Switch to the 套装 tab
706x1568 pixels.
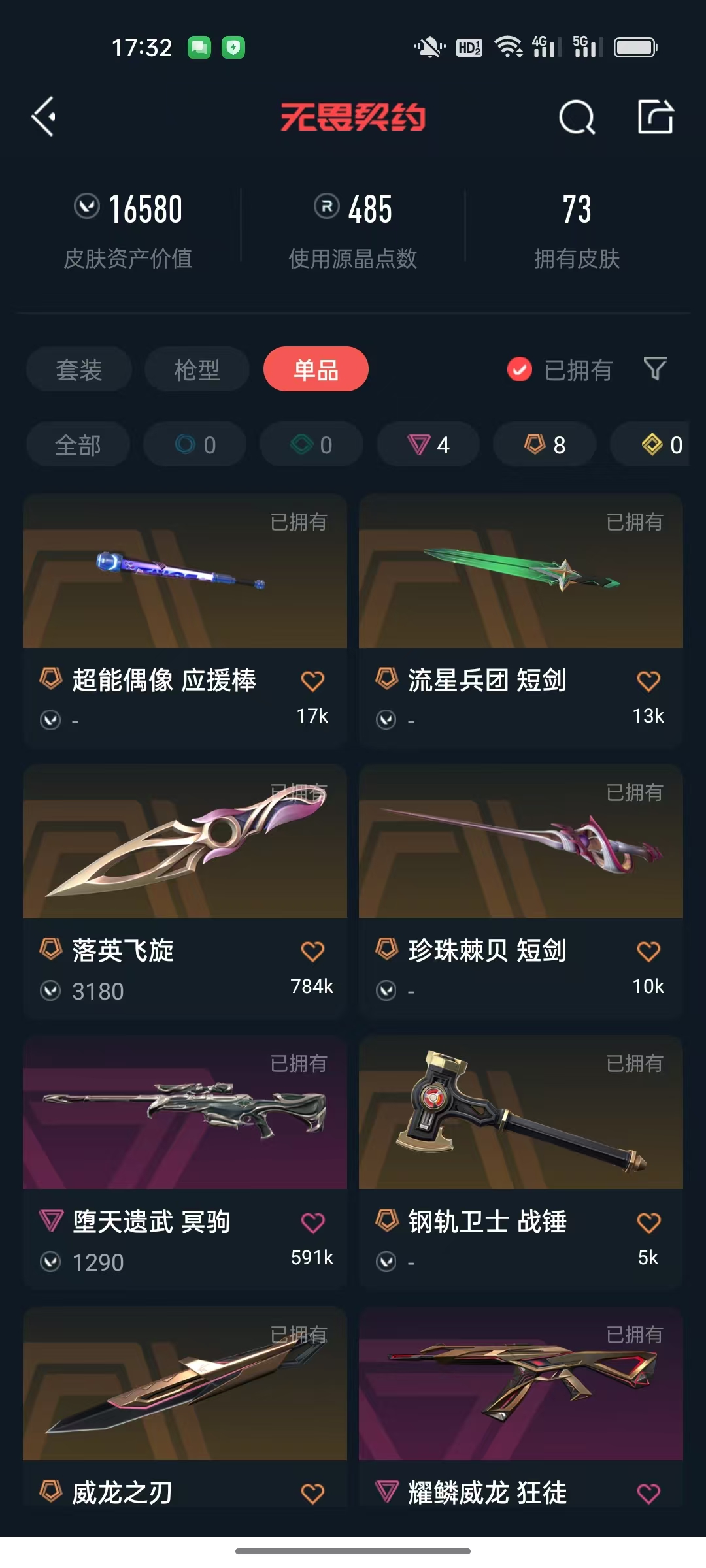click(x=79, y=369)
